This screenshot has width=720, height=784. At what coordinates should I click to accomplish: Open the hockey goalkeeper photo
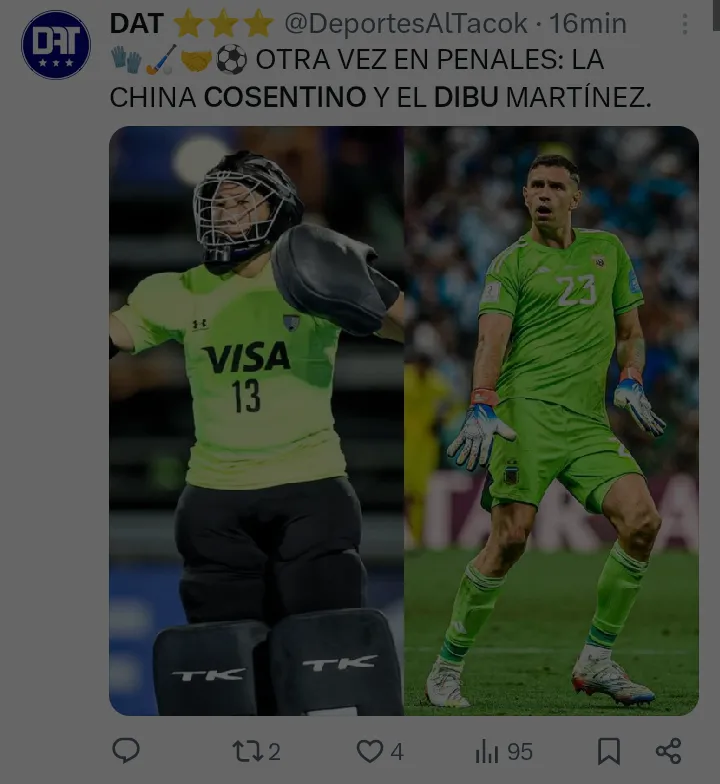click(256, 420)
